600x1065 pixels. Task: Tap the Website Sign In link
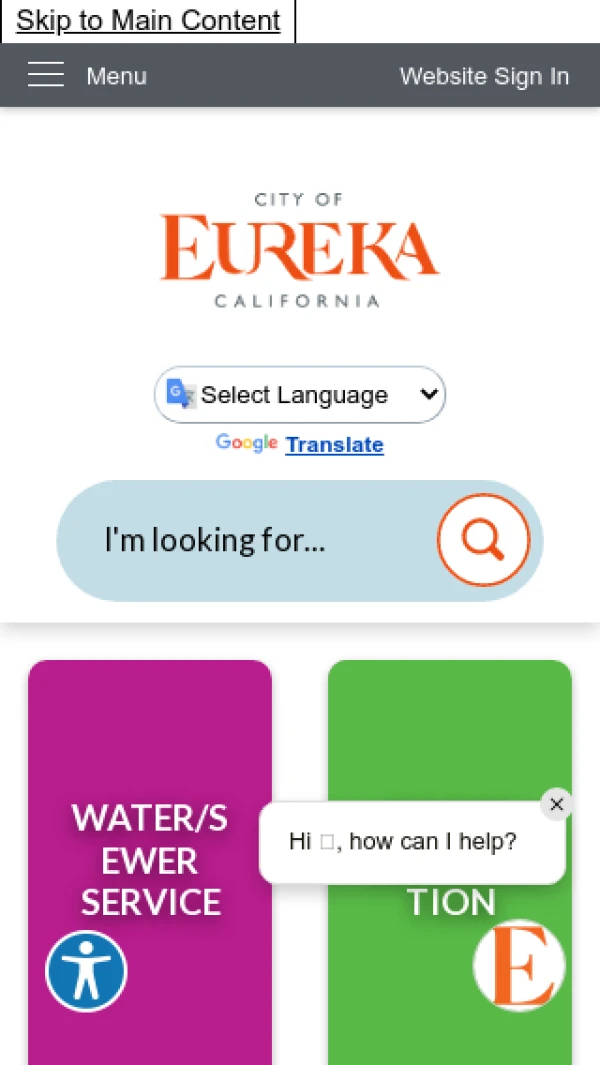point(484,76)
